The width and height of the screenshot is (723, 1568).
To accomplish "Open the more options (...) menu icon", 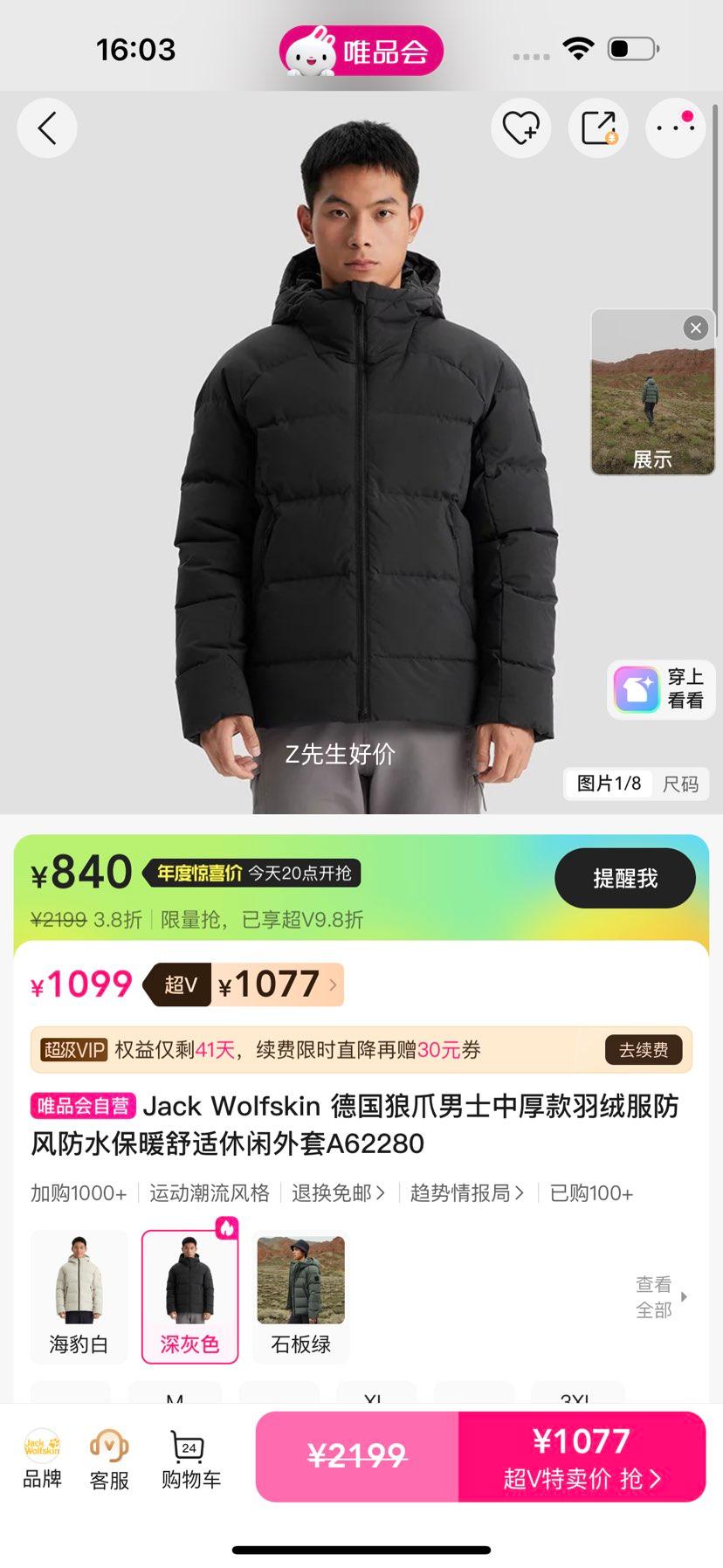I will coord(674,128).
